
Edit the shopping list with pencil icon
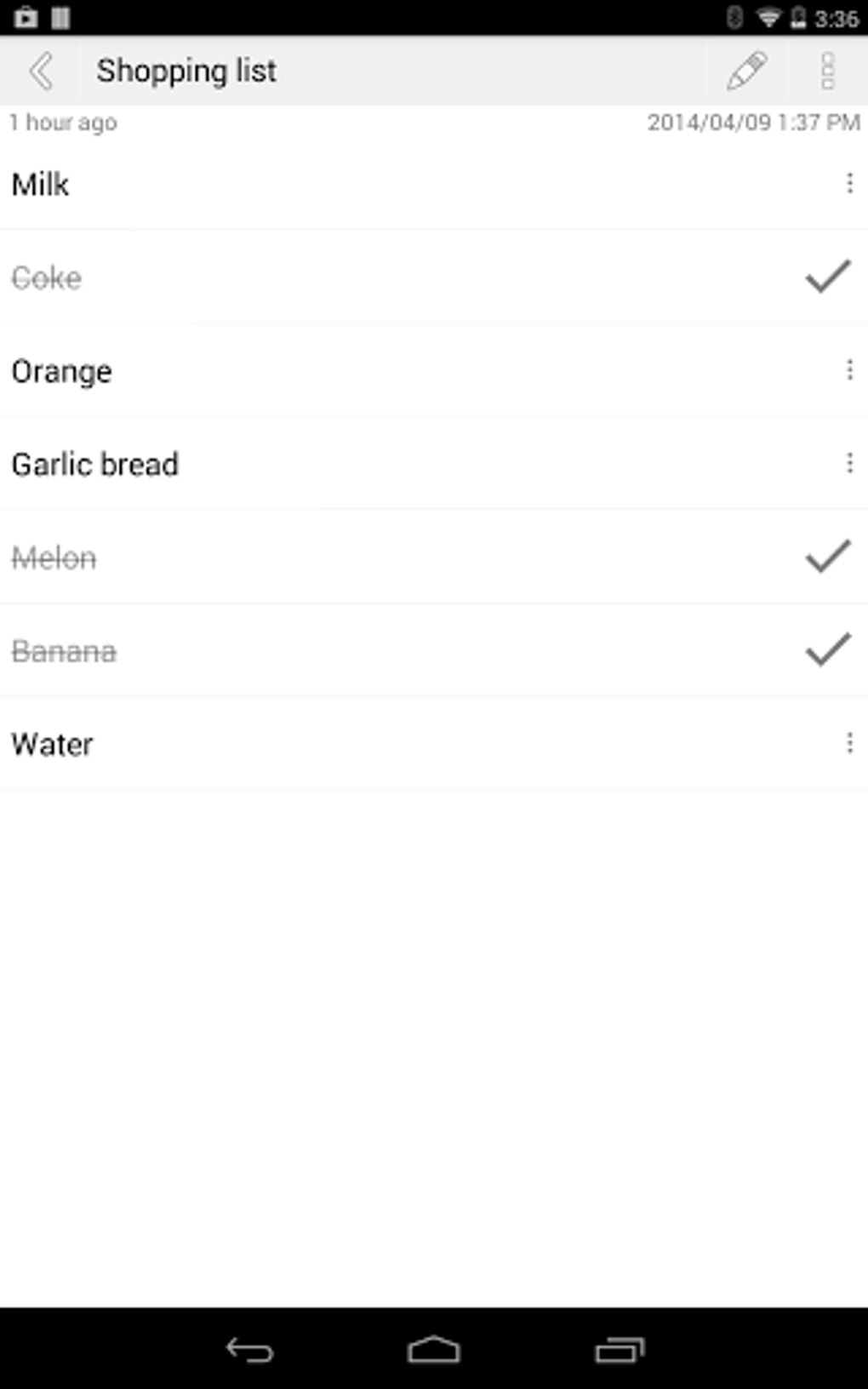[746, 71]
